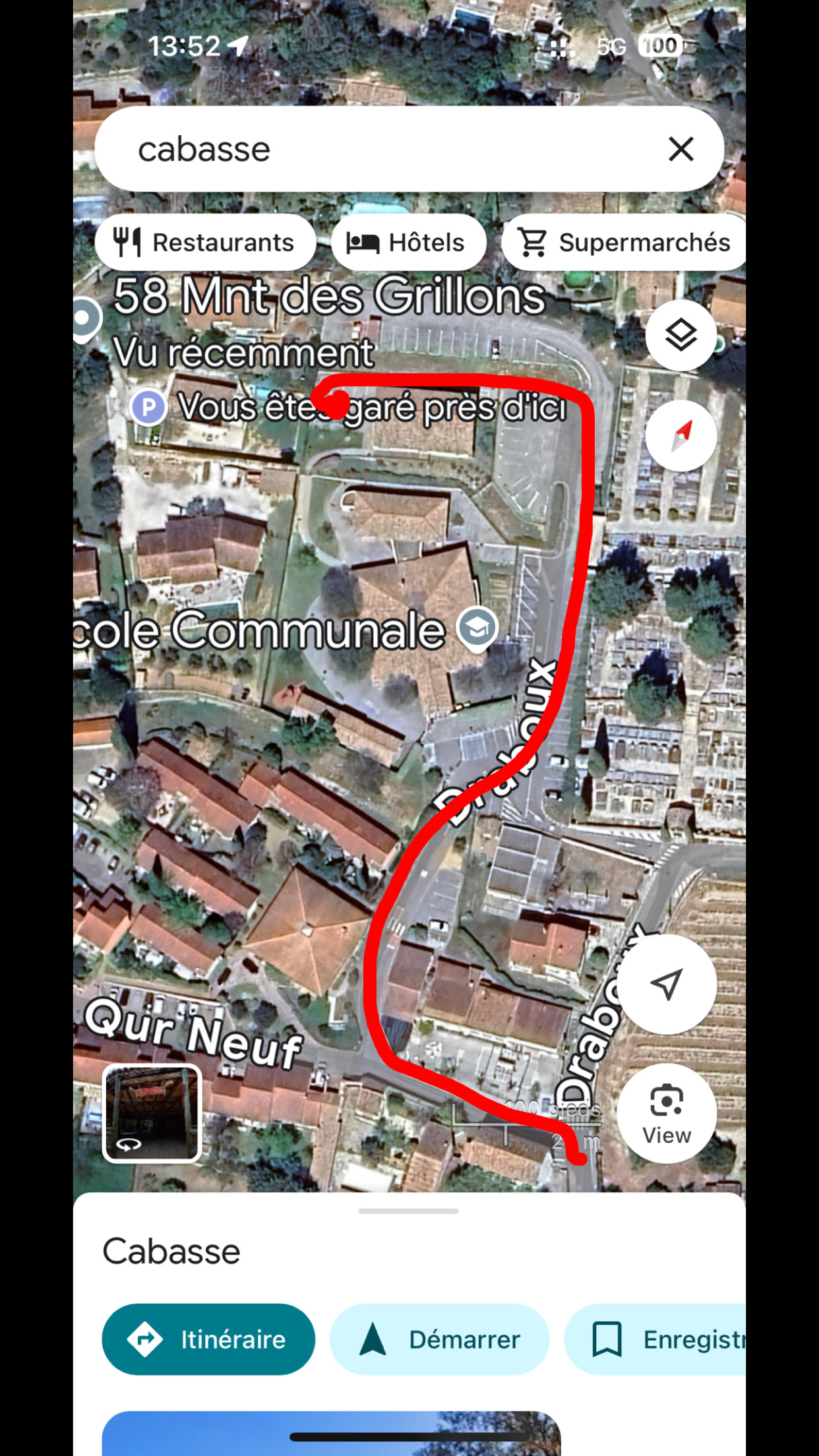Viewport: 819px width, 1456px height.
Task: Open the Lens View button
Action: tap(666, 1113)
